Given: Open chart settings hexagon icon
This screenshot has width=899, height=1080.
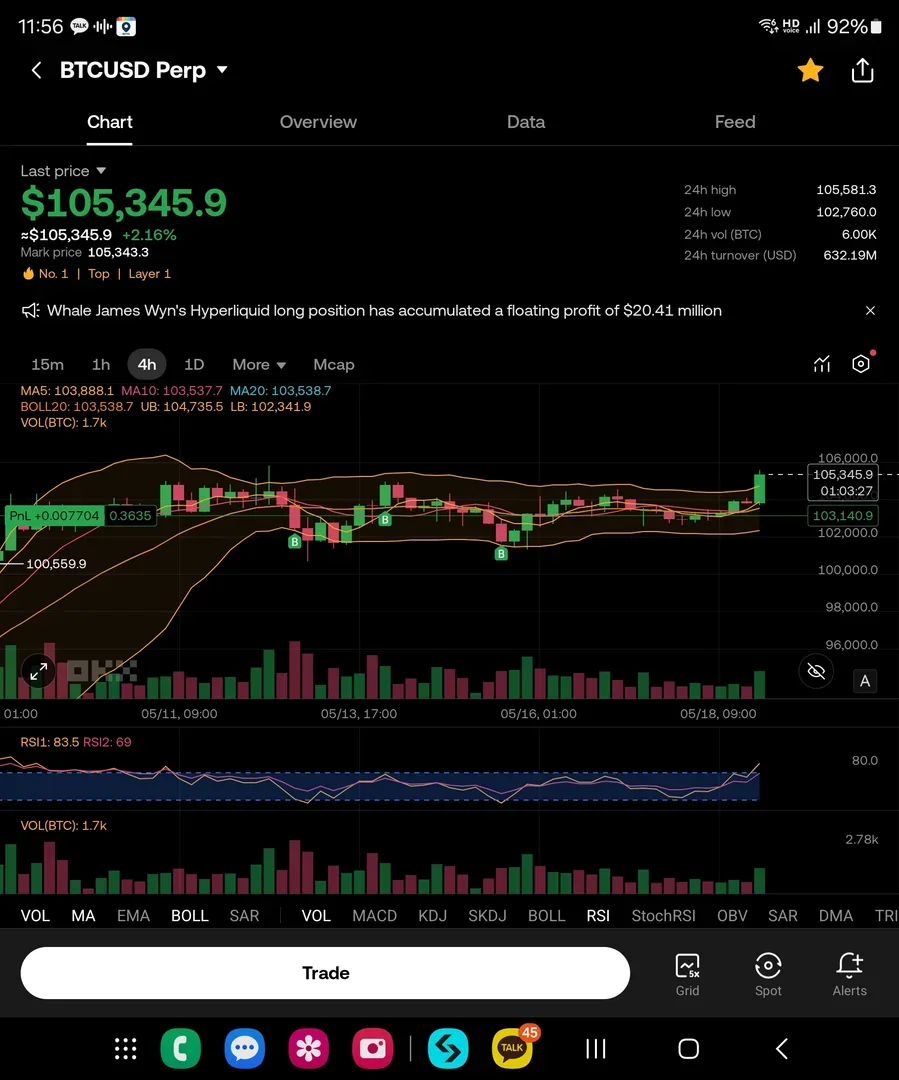Looking at the screenshot, I should [x=861, y=364].
